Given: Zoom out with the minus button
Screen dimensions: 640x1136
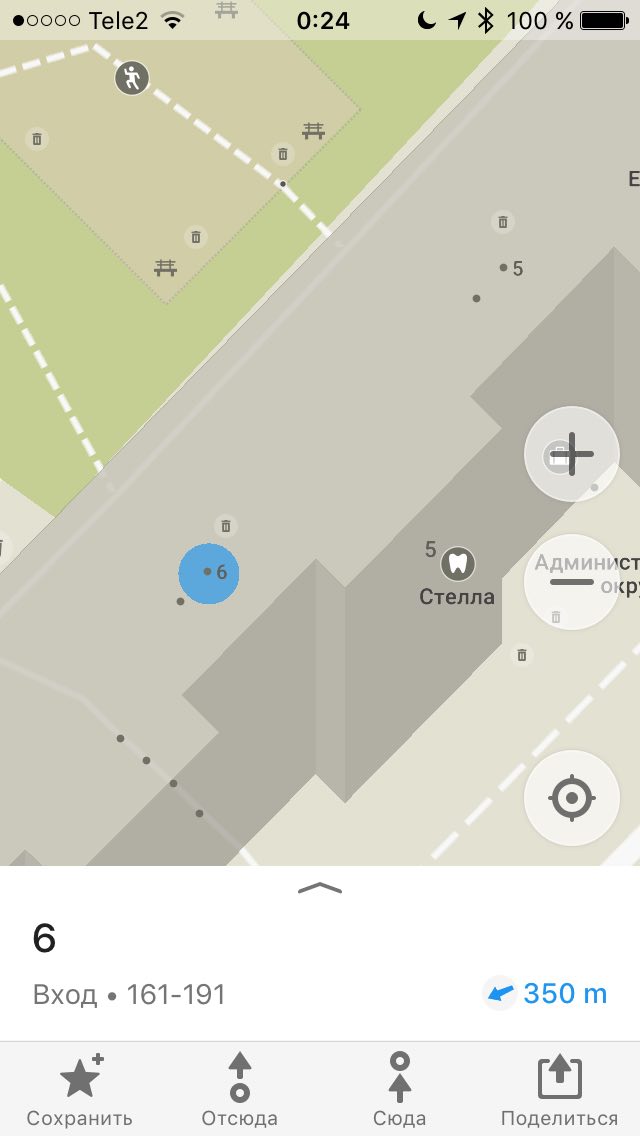Looking at the screenshot, I should point(571,582).
